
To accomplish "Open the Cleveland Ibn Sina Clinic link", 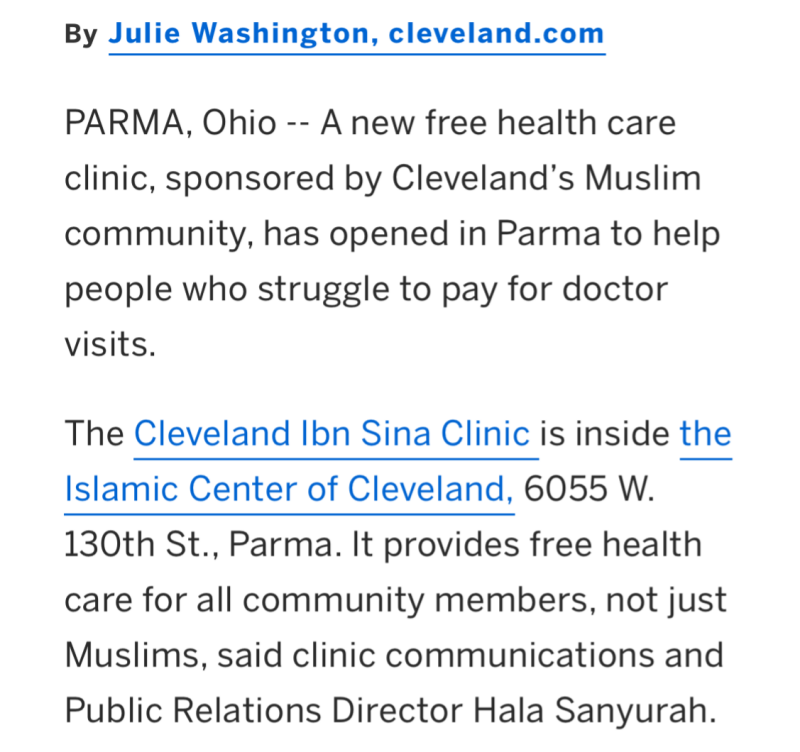I will (x=331, y=434).
